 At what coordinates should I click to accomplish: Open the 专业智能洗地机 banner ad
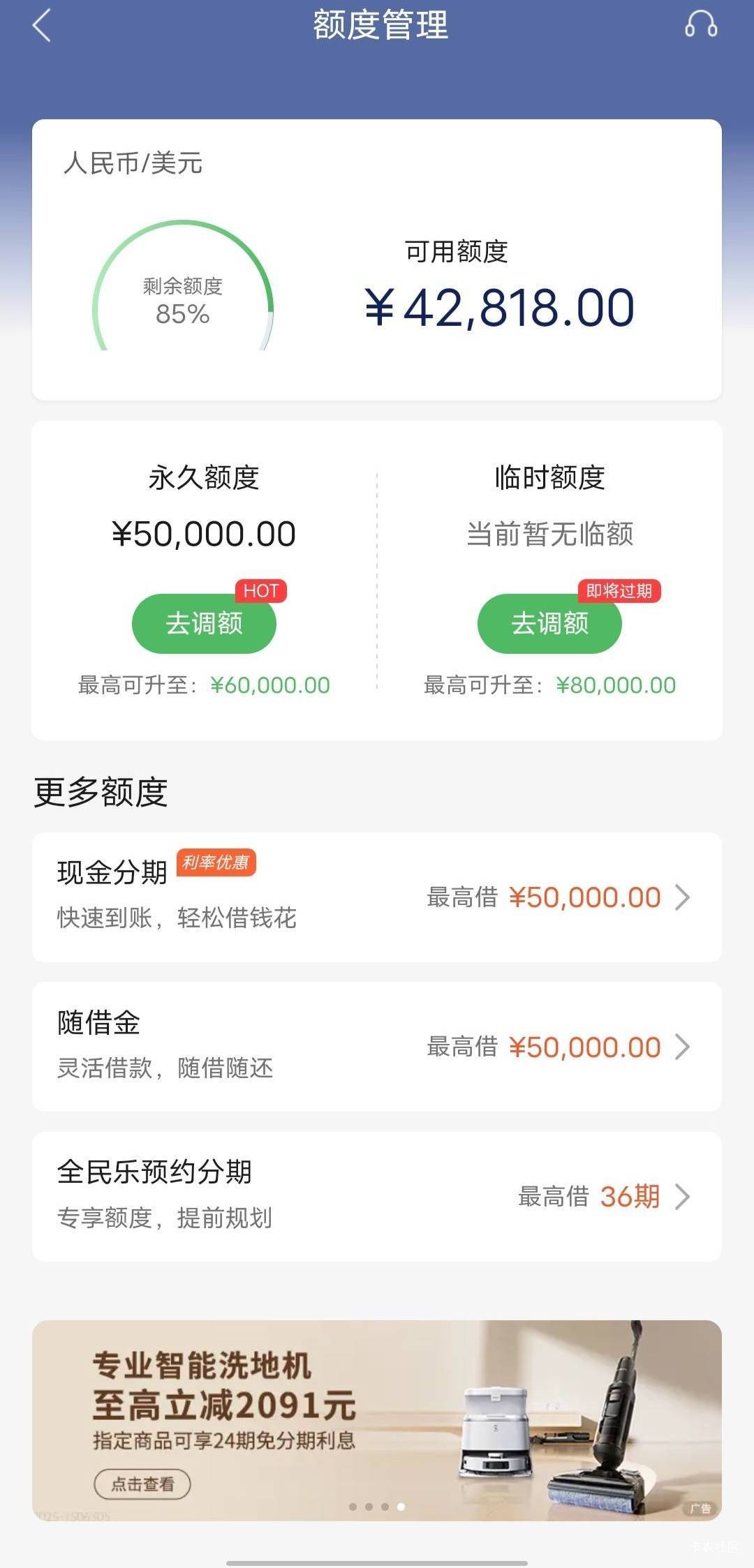click(x=377, y=1420)
